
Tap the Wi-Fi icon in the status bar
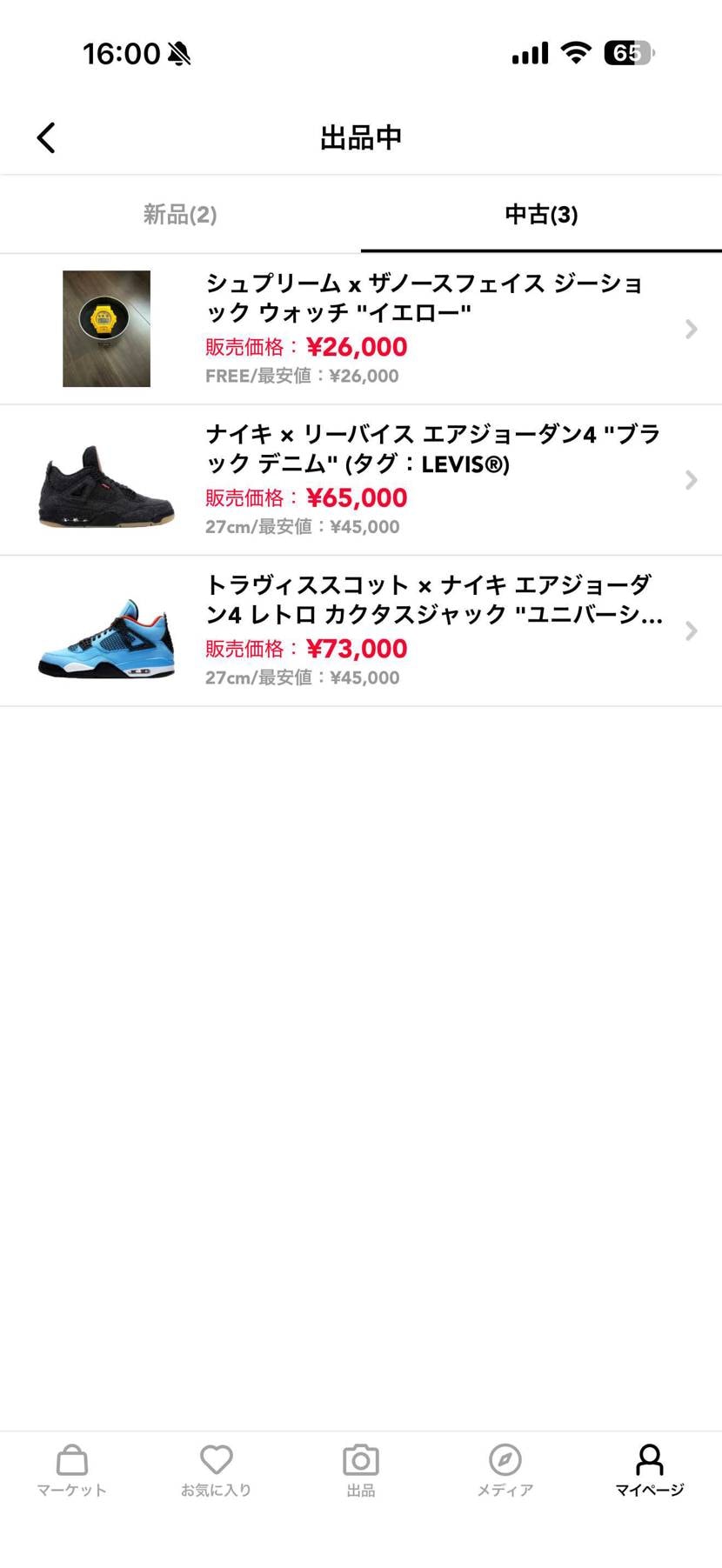(x=577, y=52)
